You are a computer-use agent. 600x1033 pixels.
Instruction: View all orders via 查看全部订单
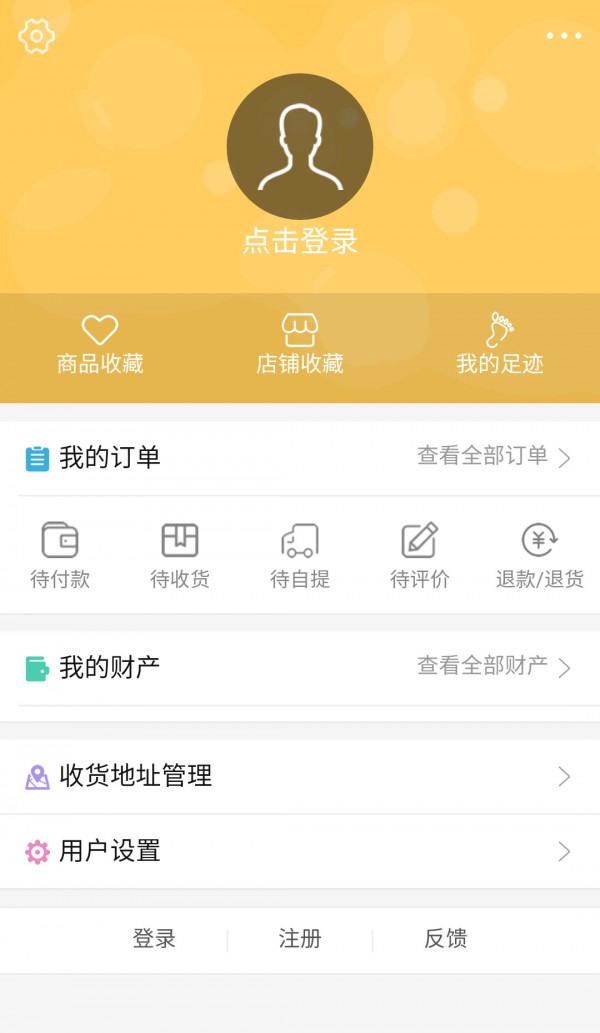[494, 457]
